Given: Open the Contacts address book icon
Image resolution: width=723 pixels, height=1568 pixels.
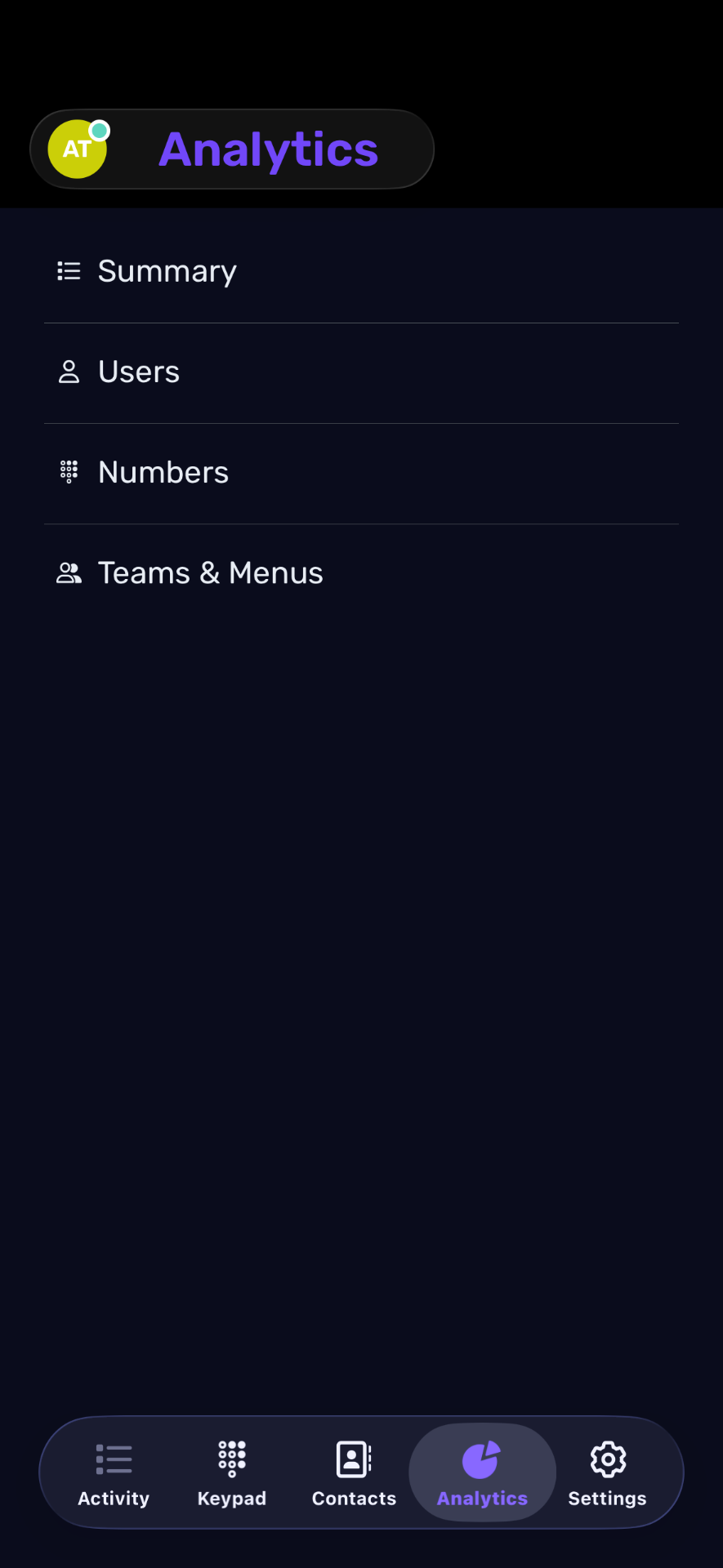Looking at the screenshot, I should tap(353, 1459).
